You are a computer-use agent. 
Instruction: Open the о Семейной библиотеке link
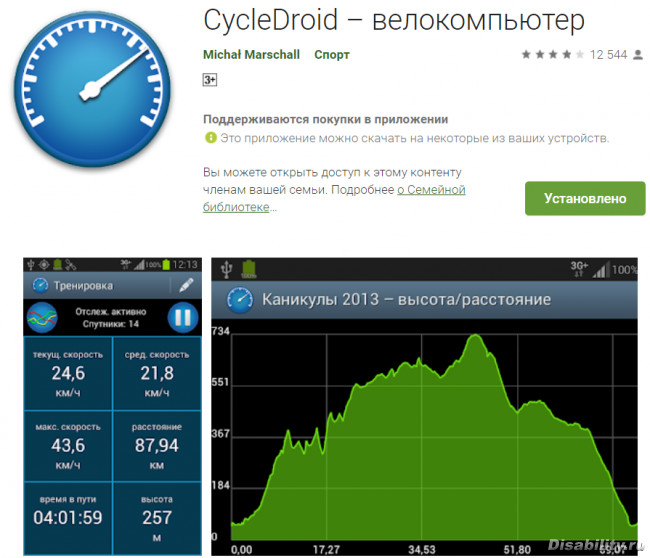point(431,190)
